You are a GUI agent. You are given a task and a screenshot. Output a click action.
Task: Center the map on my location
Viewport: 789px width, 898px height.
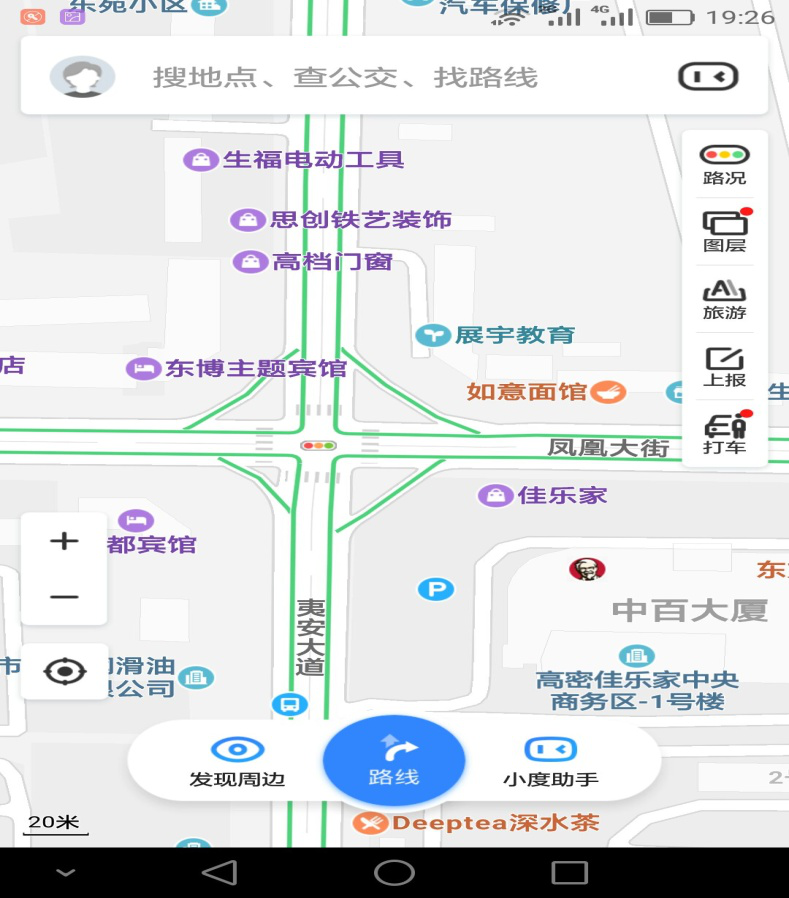[65, 671]
